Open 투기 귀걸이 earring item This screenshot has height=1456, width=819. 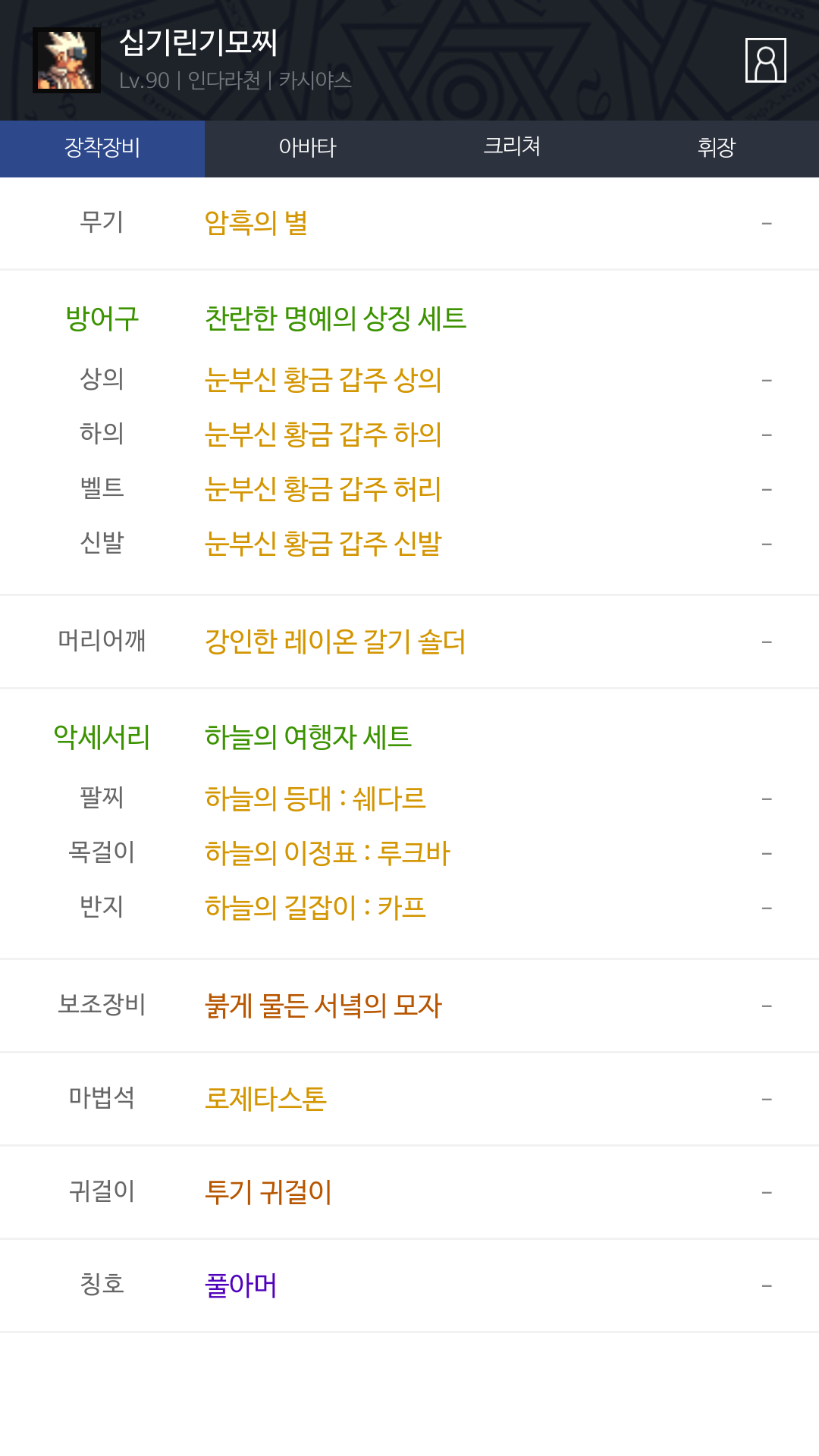point(268,1192)
